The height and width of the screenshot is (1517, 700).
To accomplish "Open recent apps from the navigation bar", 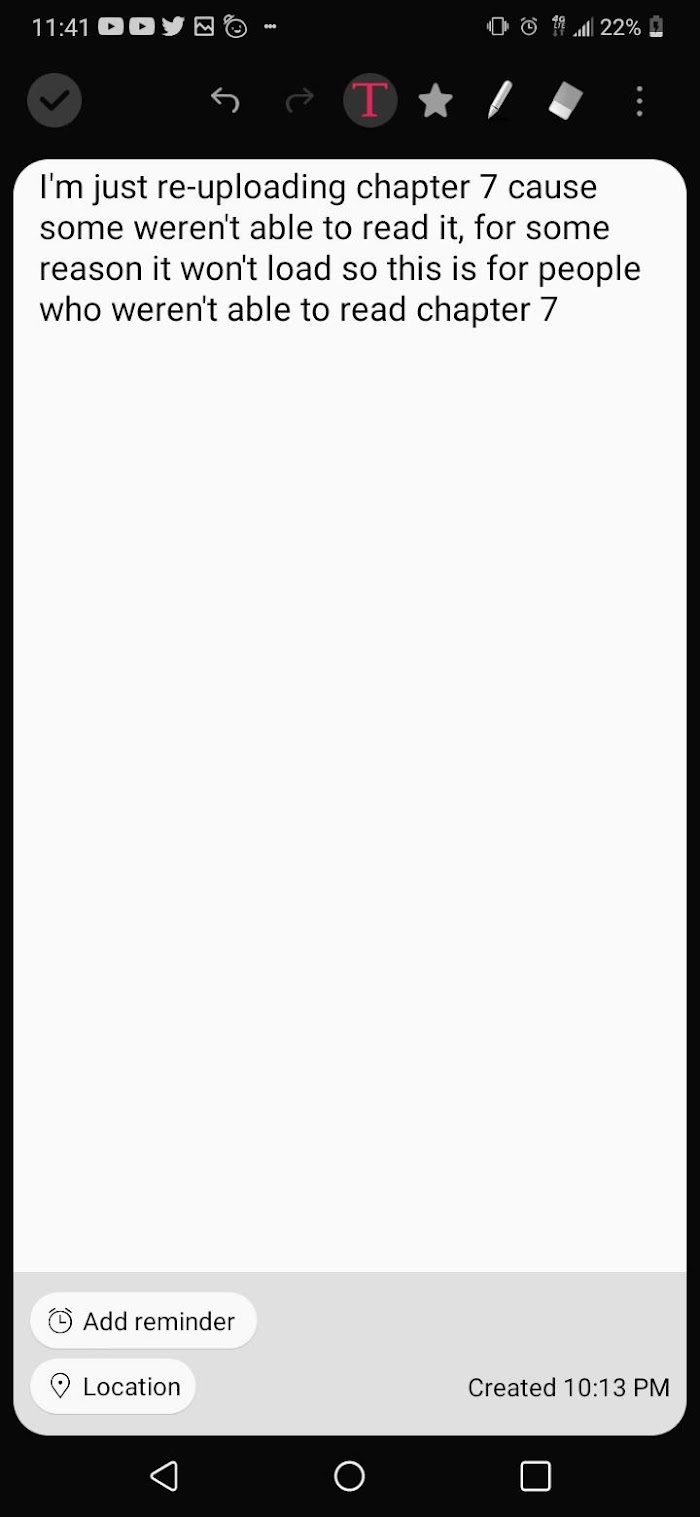I will coord(536,1476).
